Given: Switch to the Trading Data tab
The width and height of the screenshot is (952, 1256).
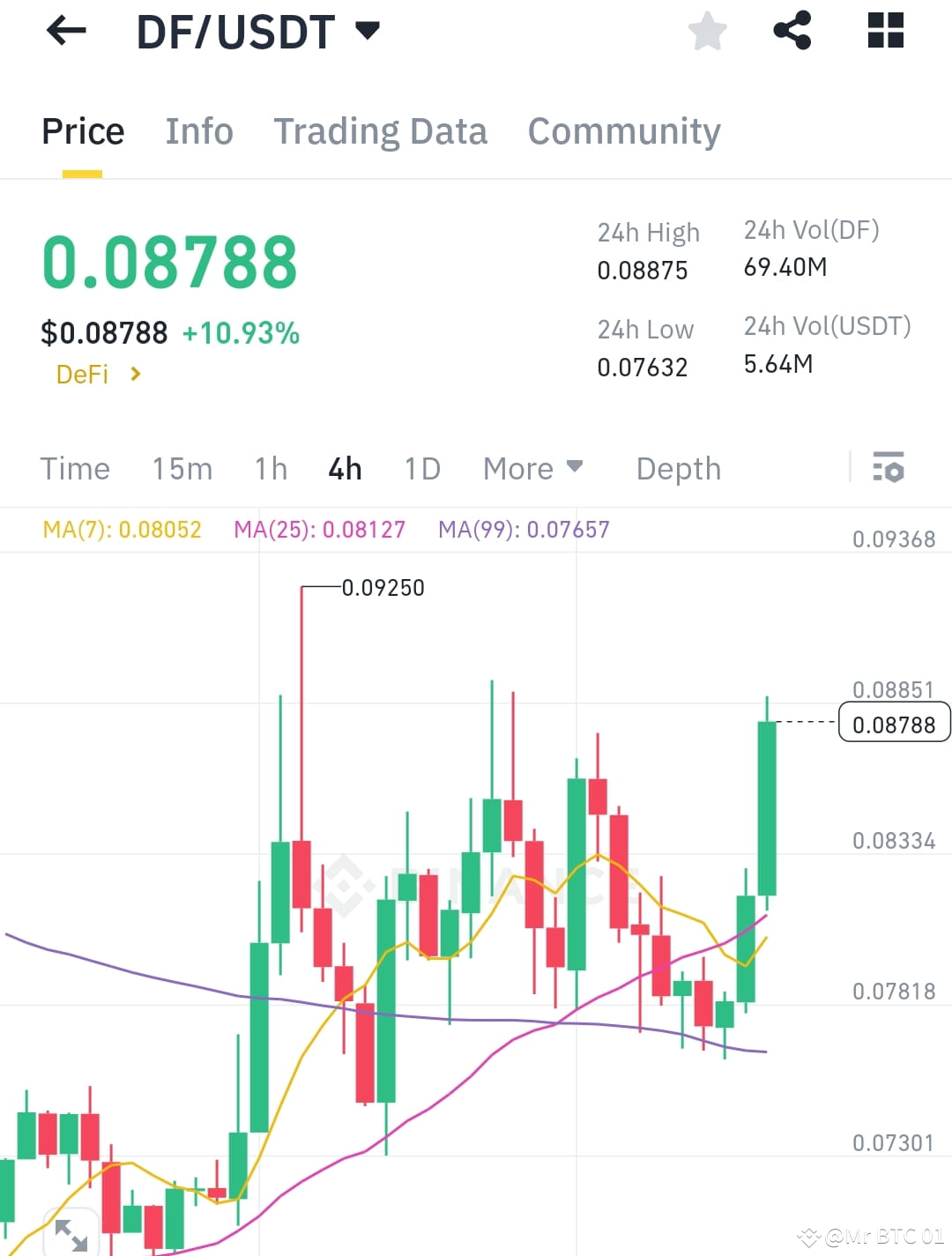Looking at the screenshot, I should (381, 130).
